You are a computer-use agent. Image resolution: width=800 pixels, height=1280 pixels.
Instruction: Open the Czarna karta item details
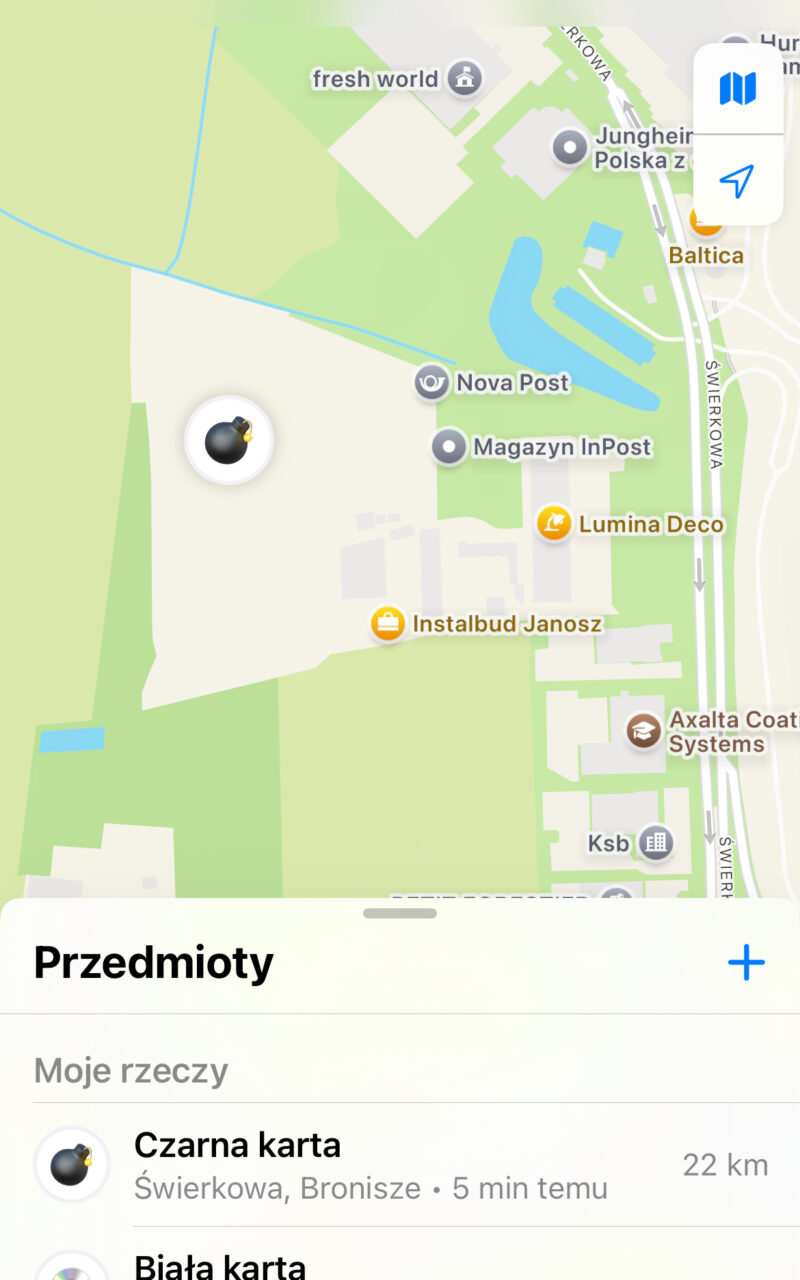click(400, 1165)
